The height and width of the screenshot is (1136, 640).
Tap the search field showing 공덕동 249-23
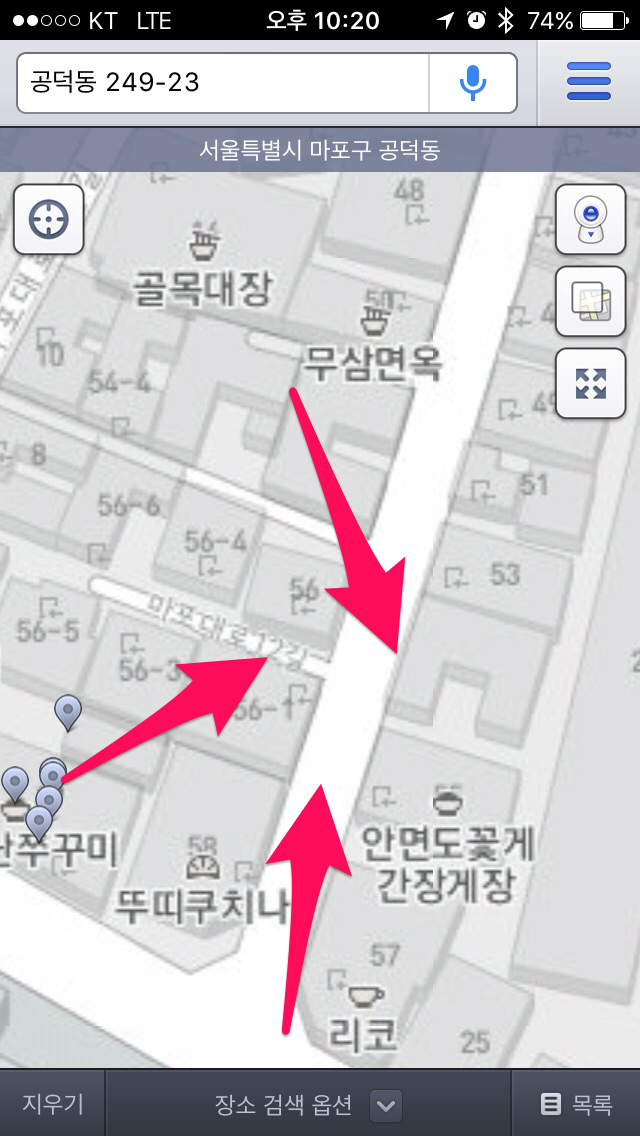pos(222,82)
